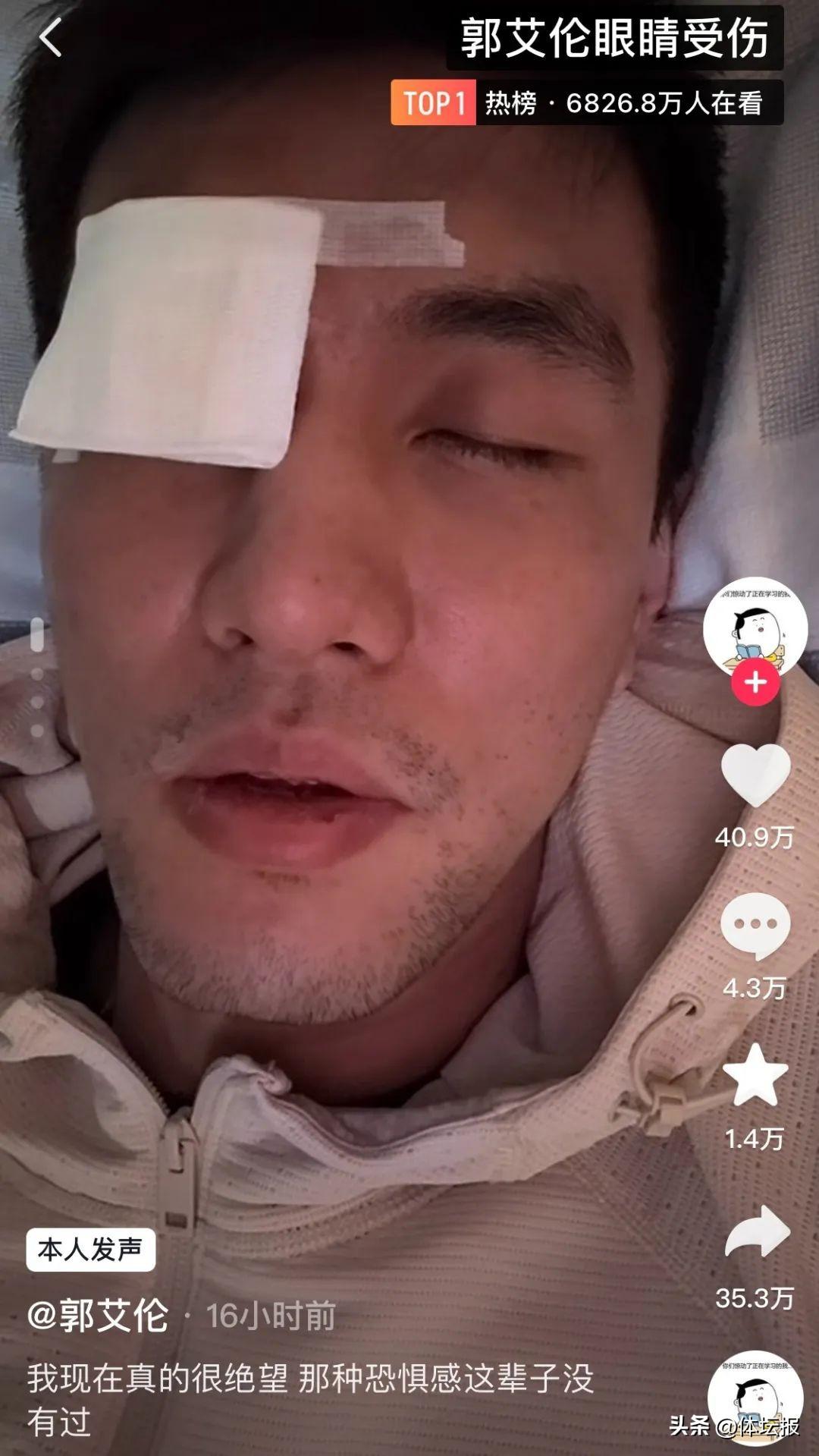Favorite the video with the star icon
Viewport: 819px width, 1456px height.
click(x=755, y=1075)
